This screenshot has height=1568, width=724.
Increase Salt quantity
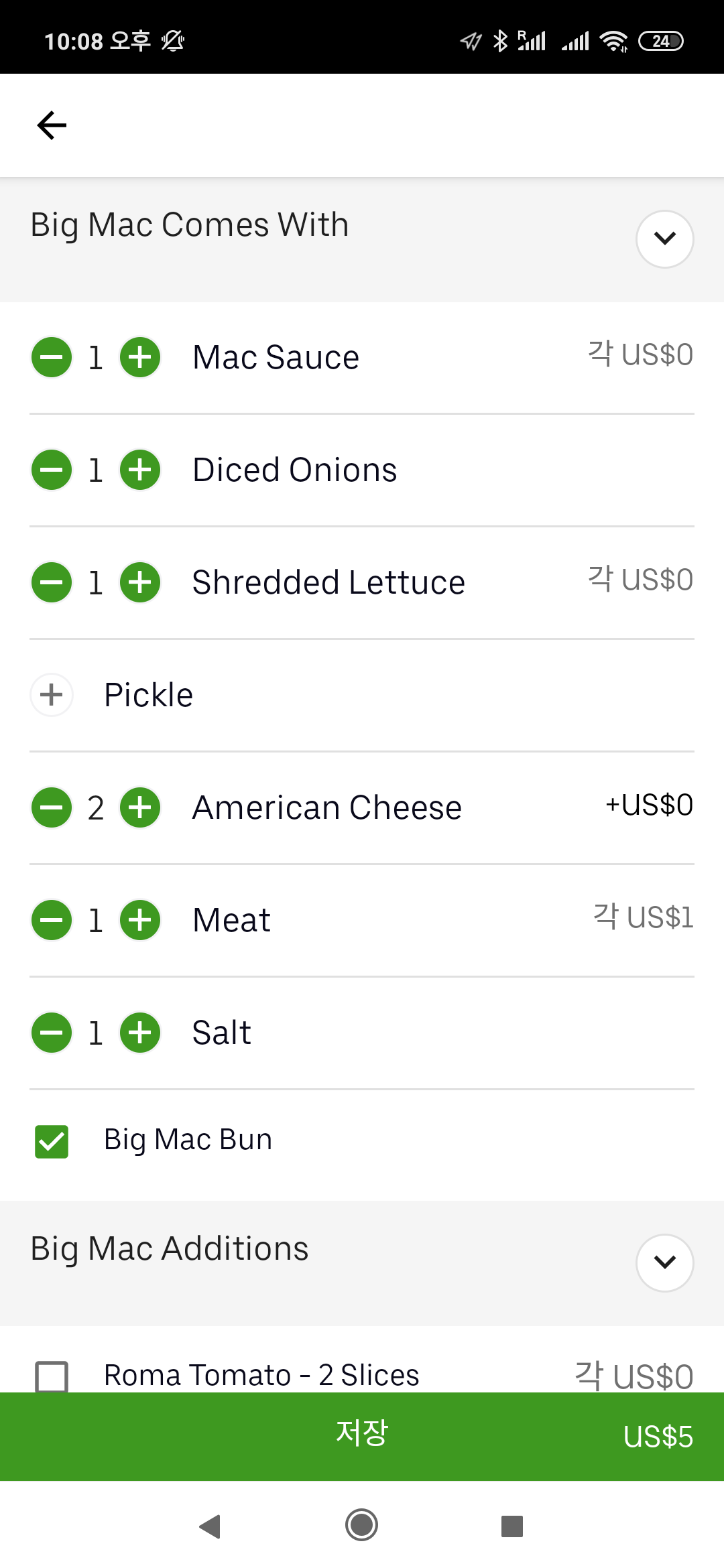pyautogui.click(x=140, y=1033)
